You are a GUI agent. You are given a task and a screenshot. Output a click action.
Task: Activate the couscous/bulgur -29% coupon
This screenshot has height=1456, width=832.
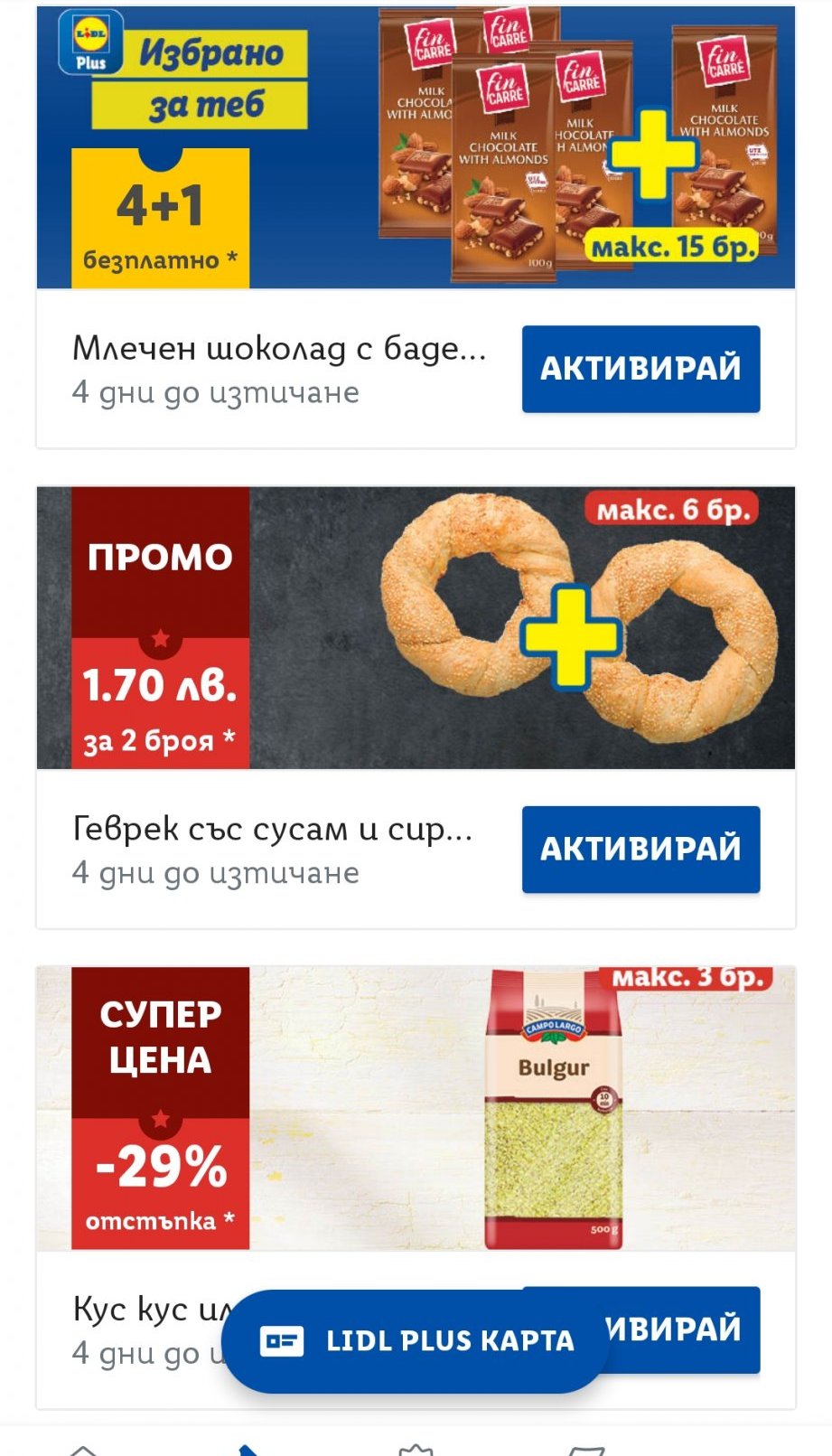tap(687, 1329)
